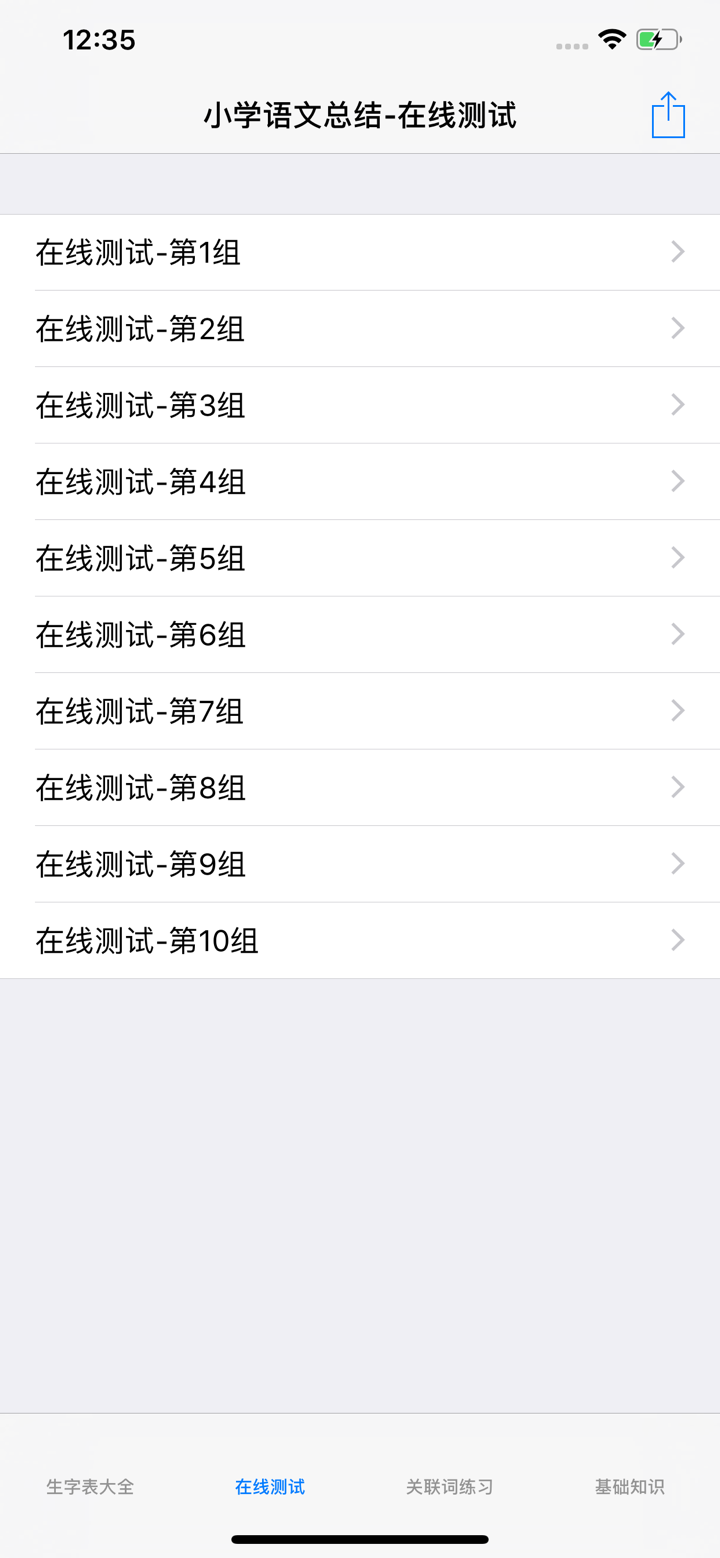Tap the home indicator bar
This screenshot has width=720, height=1558.
pos(360,1540)
